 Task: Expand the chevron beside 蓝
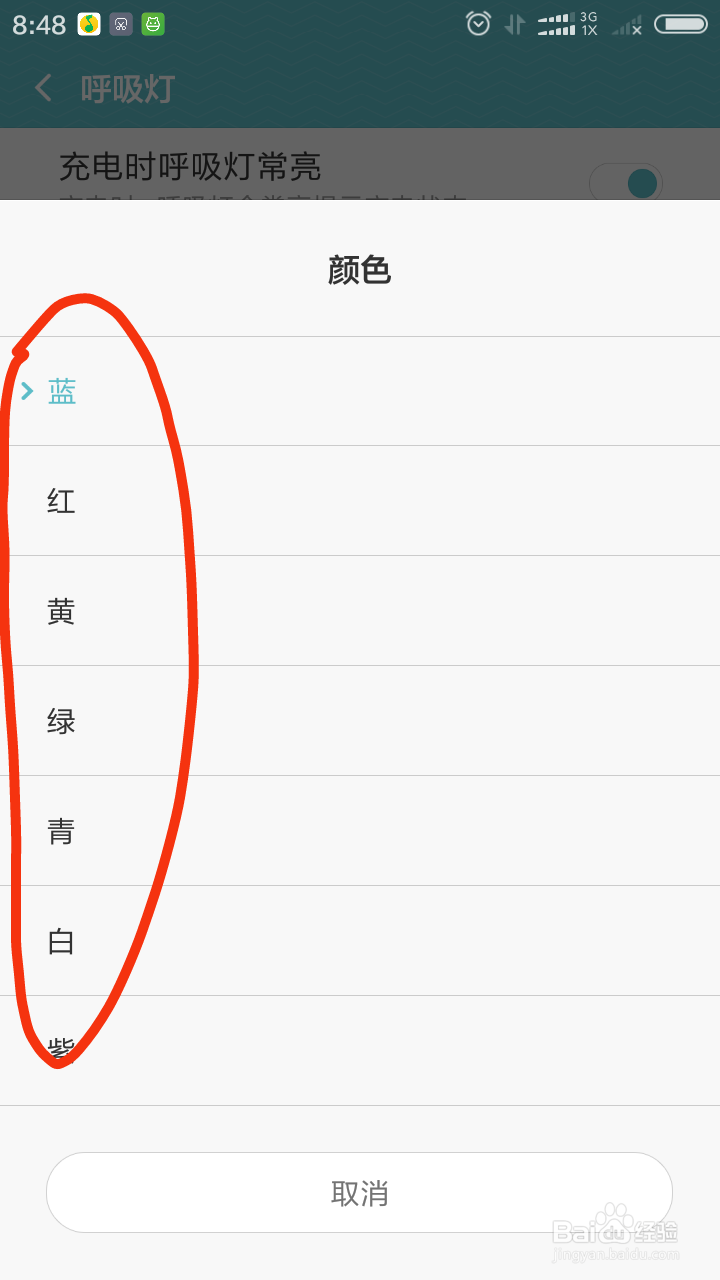27,391
